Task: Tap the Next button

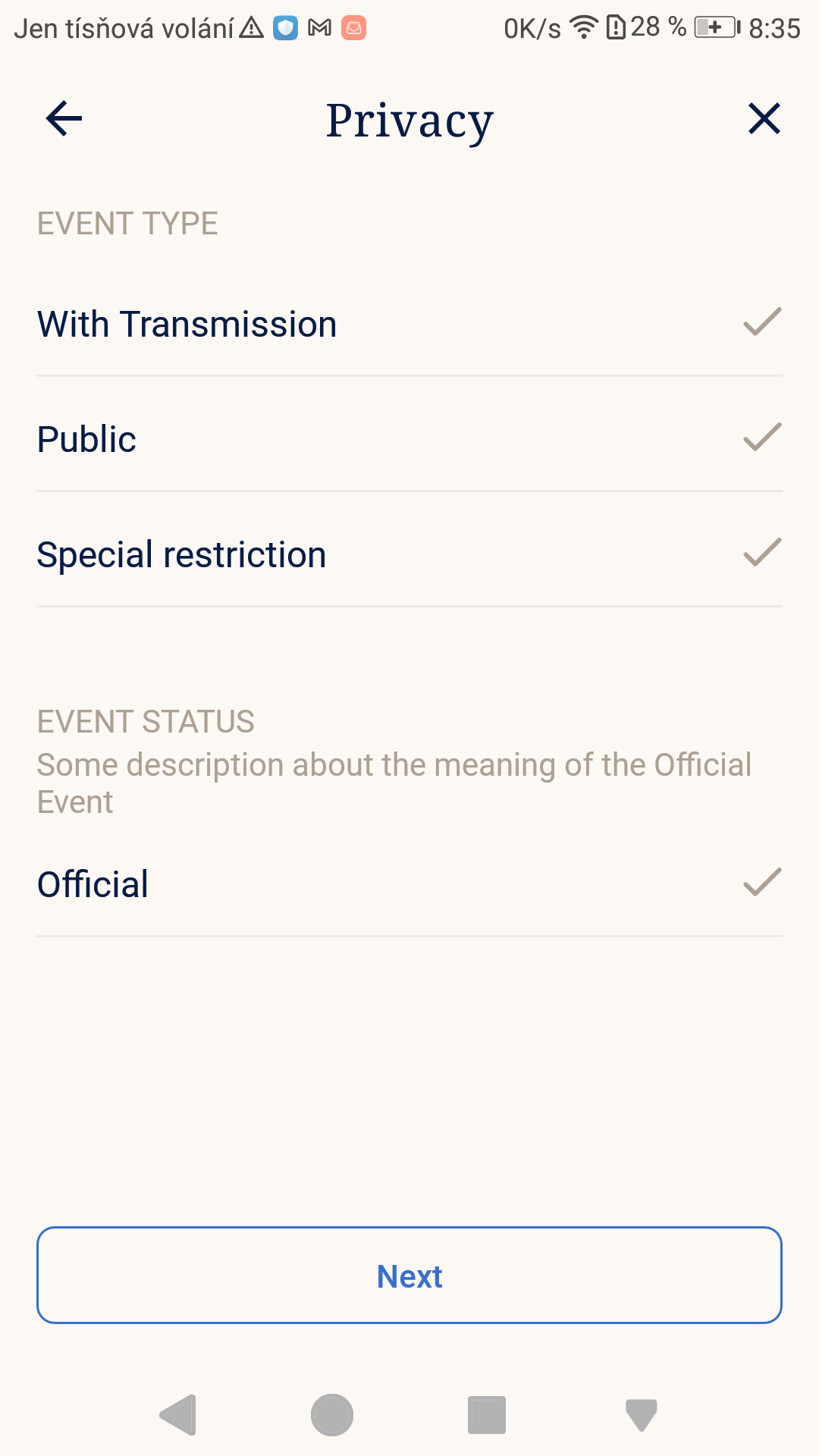Action: coord(409,1276)
